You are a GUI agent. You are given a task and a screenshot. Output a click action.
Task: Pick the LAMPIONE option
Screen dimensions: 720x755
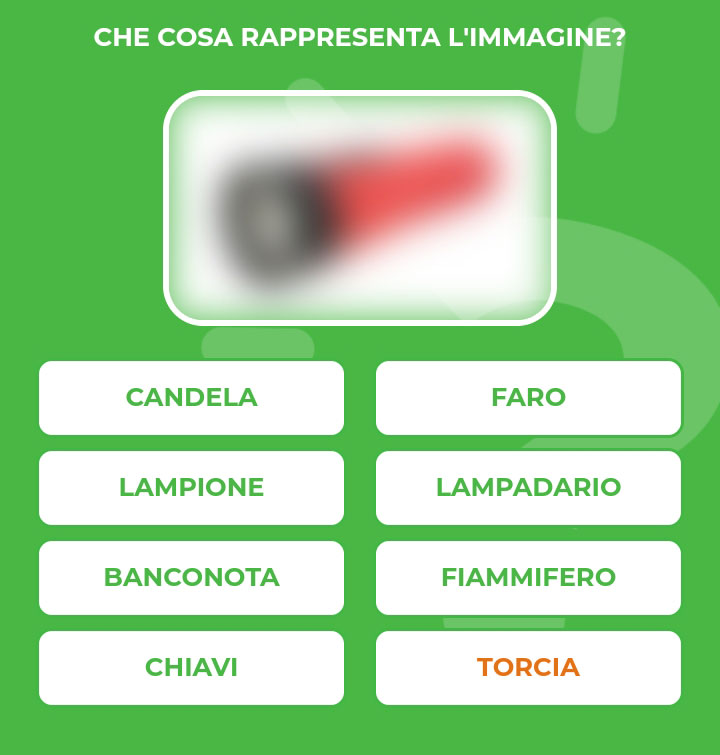click(x=191, y=487)
